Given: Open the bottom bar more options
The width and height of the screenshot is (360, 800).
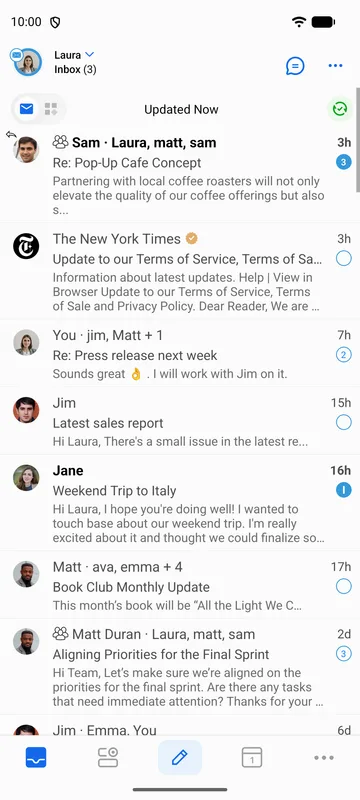Looking at the screenshot, I should tap(324, 758).
